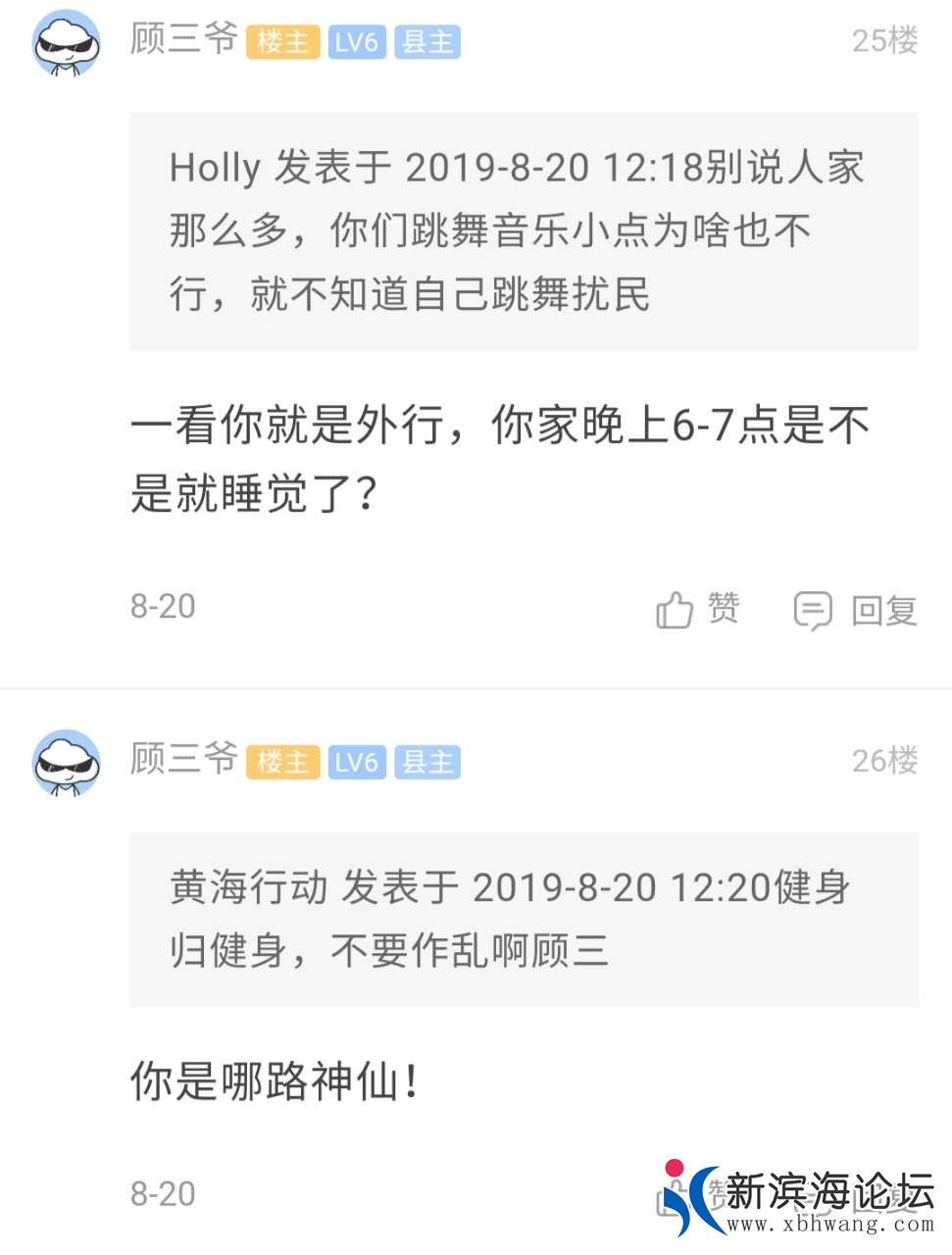
Task: Open 顾三爷's avatar on 25楼
Action: tap(67, 43)
